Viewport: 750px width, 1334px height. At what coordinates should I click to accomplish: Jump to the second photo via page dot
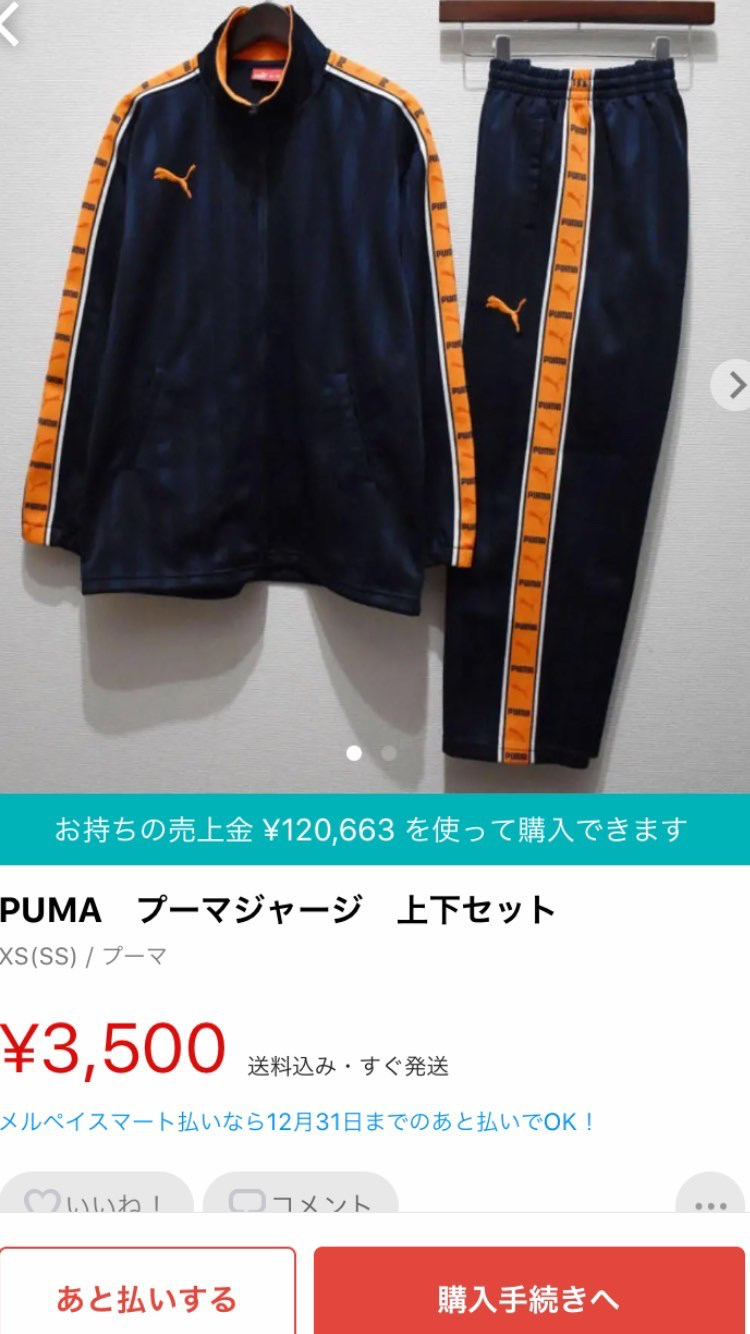pos(389,753)
